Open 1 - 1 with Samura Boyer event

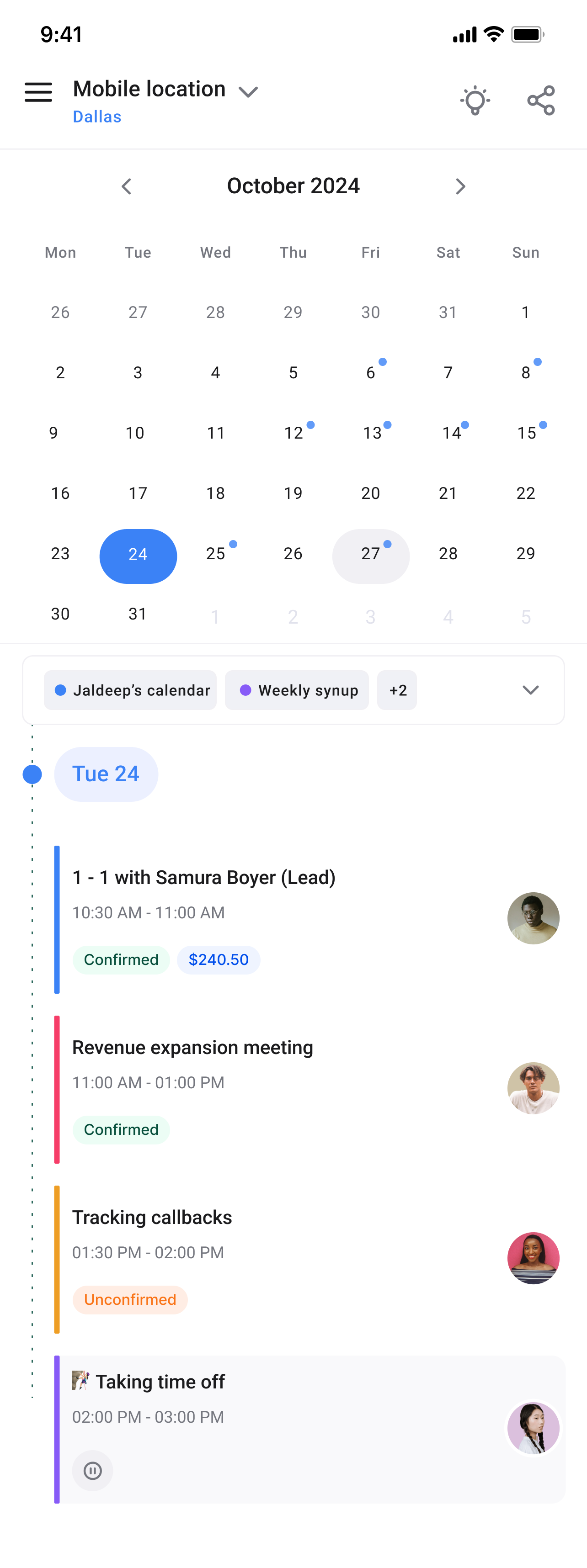309,919
